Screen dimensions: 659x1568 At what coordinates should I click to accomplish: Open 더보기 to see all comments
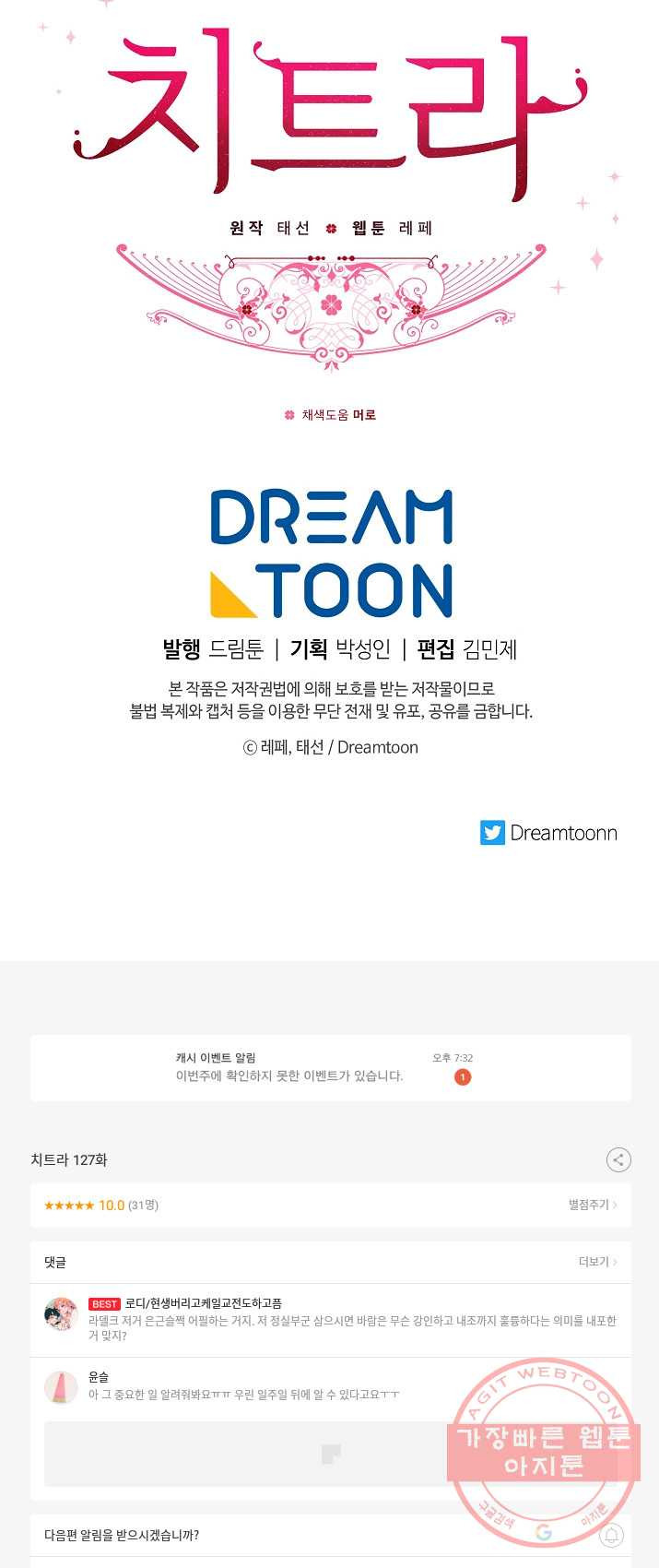click(x=597, y=1262)
